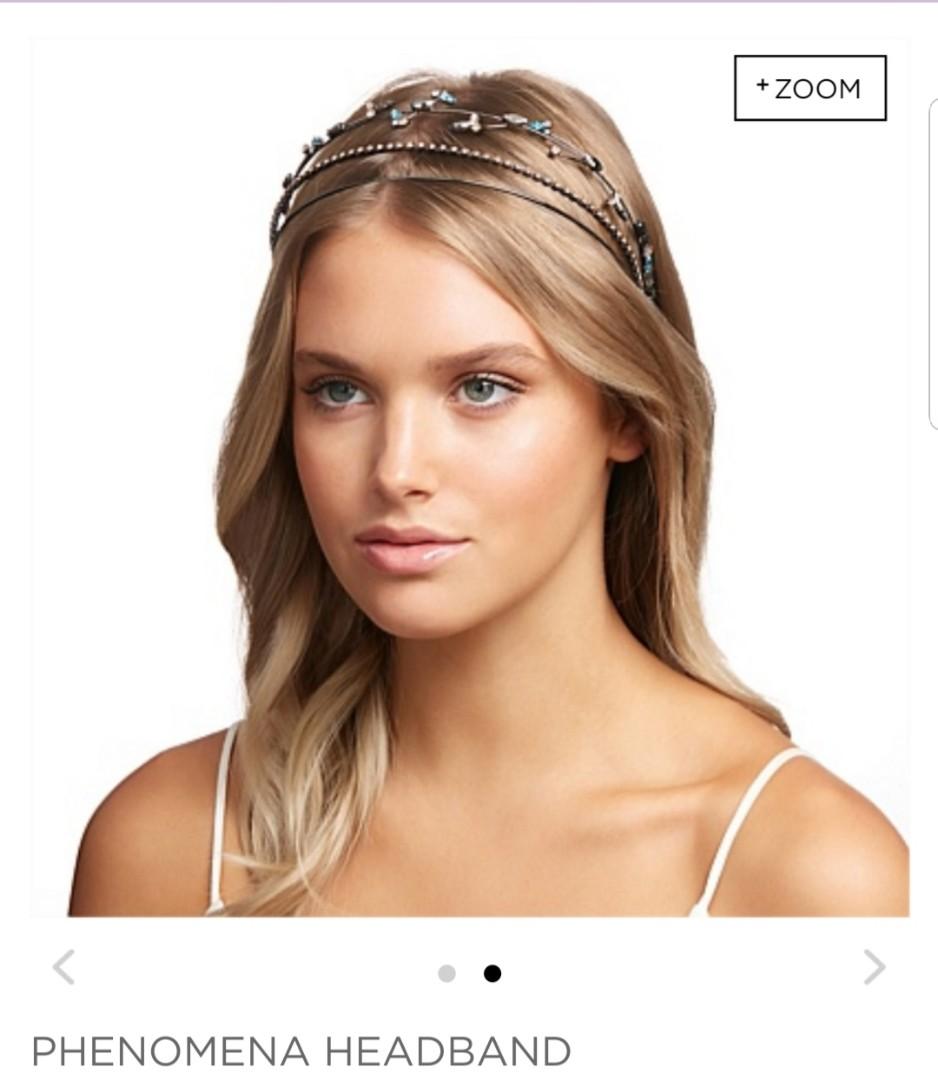
Task: Show the next product image
Action: click(x=874, y=967)
